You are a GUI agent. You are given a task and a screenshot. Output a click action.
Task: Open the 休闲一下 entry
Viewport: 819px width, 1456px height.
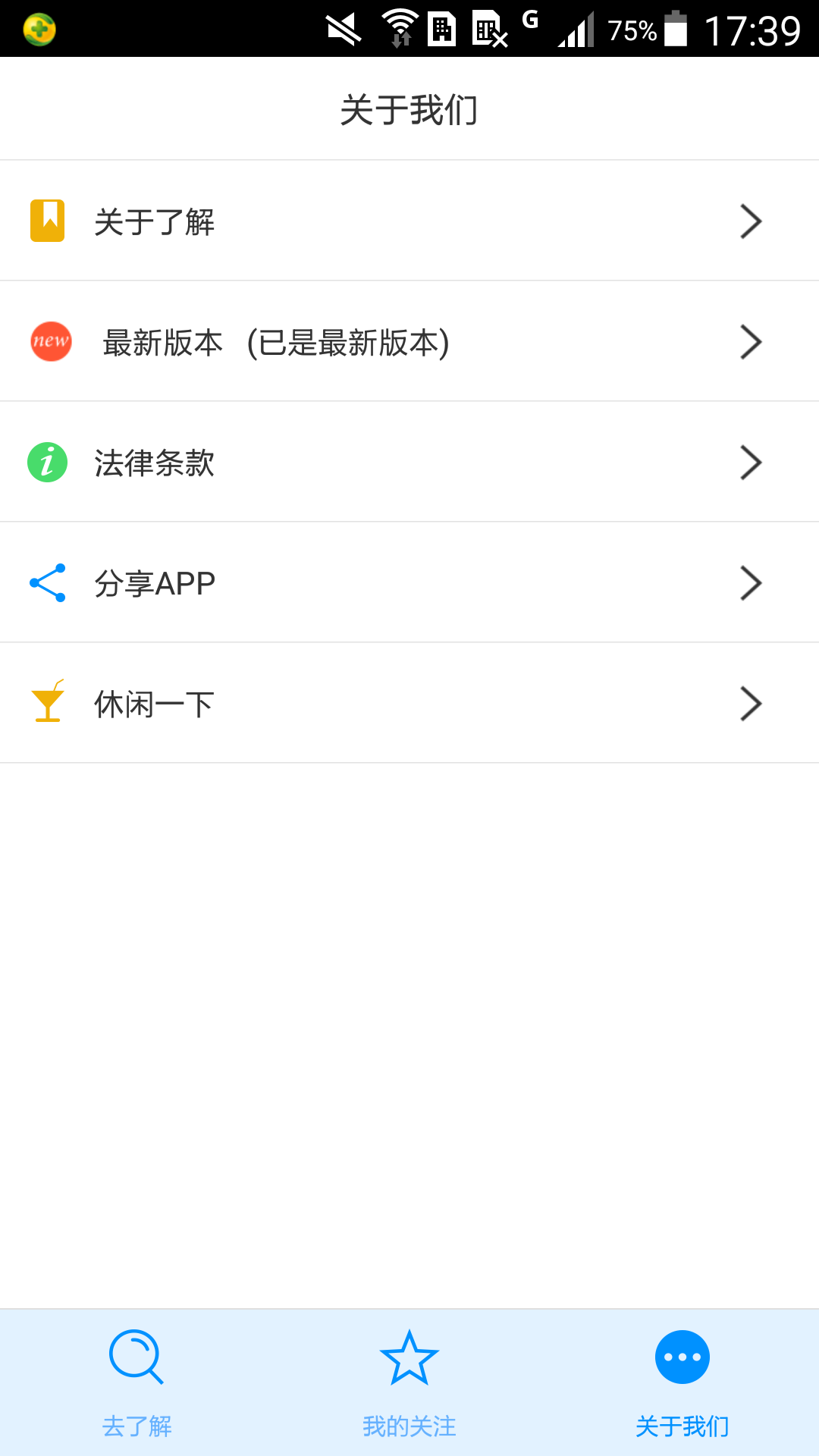(x=409, y=703)
